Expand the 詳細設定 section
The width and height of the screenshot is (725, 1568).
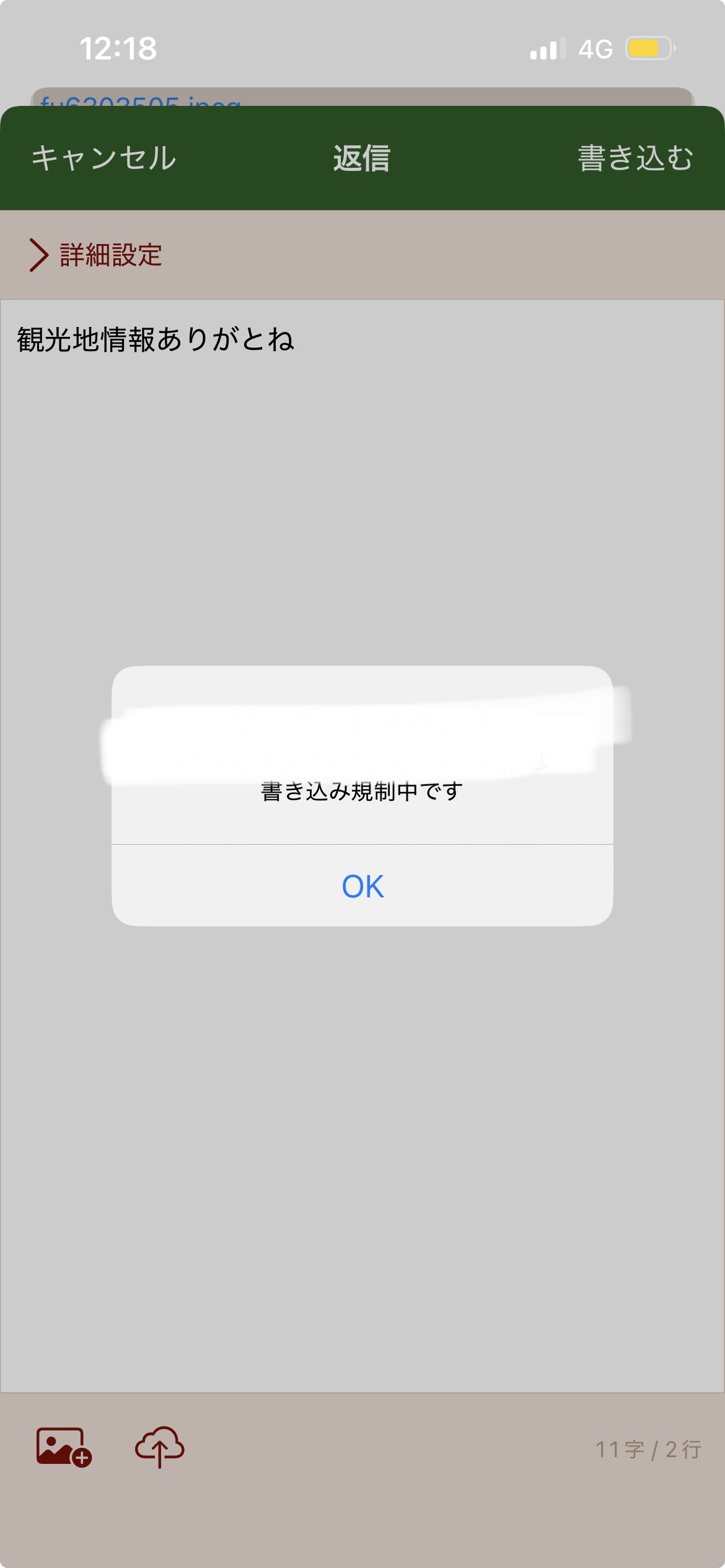pyautogui.click(x=96, y=255)
